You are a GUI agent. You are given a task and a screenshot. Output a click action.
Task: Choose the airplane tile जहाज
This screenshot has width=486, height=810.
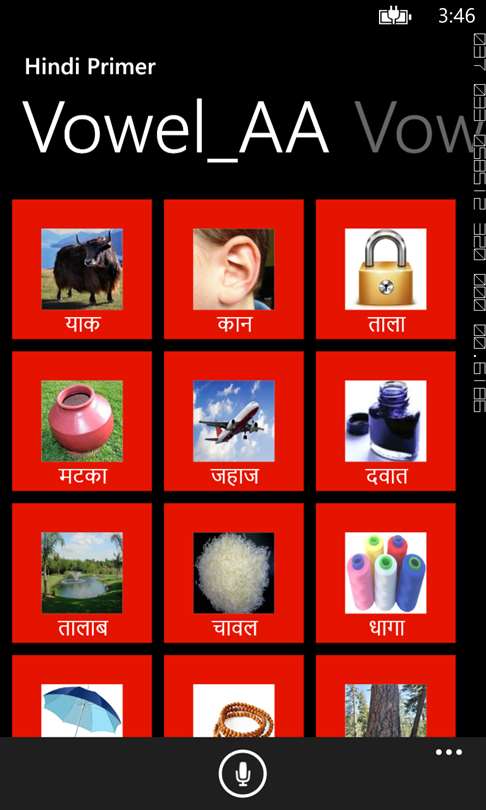click(234, 421)
